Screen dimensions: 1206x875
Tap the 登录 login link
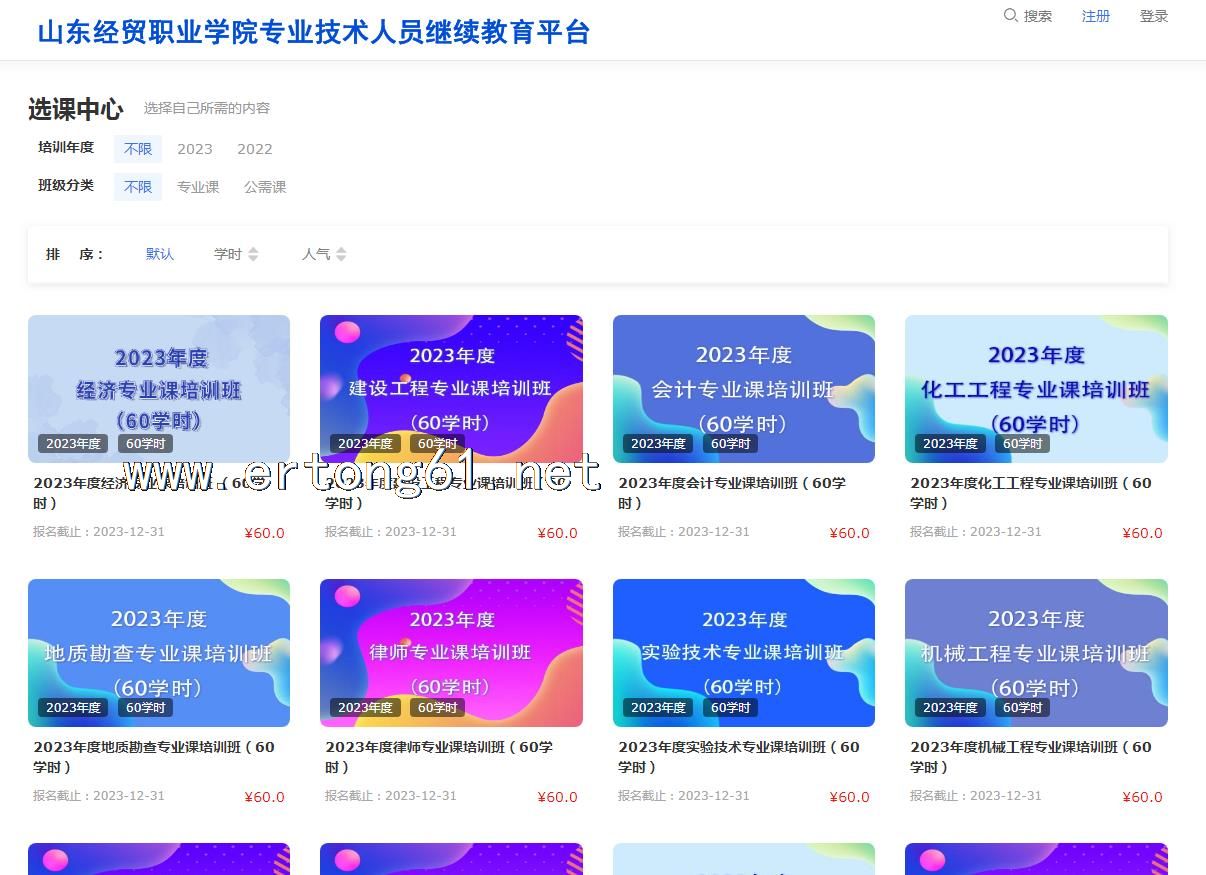[1153, 16]
